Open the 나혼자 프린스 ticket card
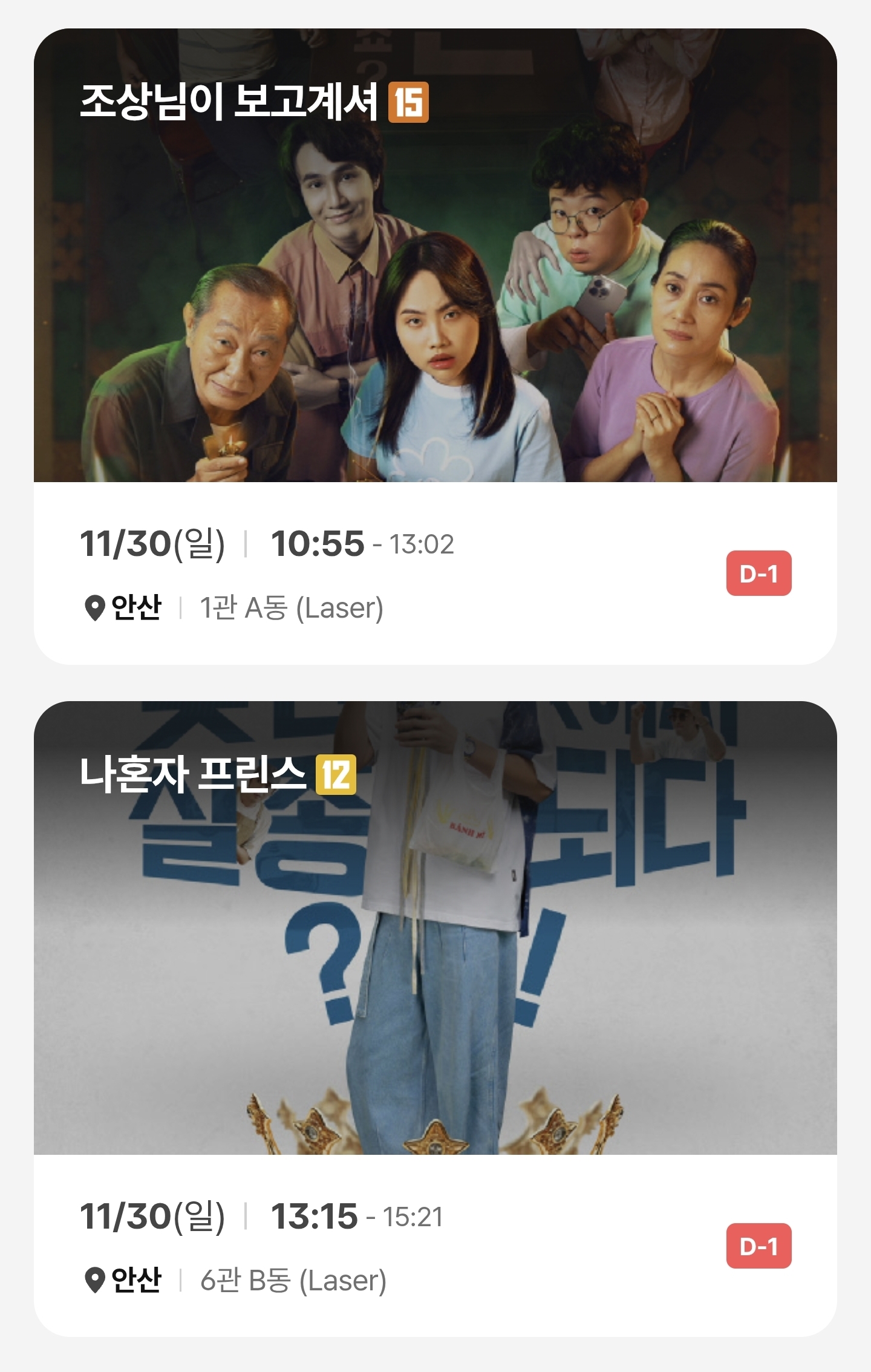Viewport: 871px width, 1372px height. [x=435, y=1019]
